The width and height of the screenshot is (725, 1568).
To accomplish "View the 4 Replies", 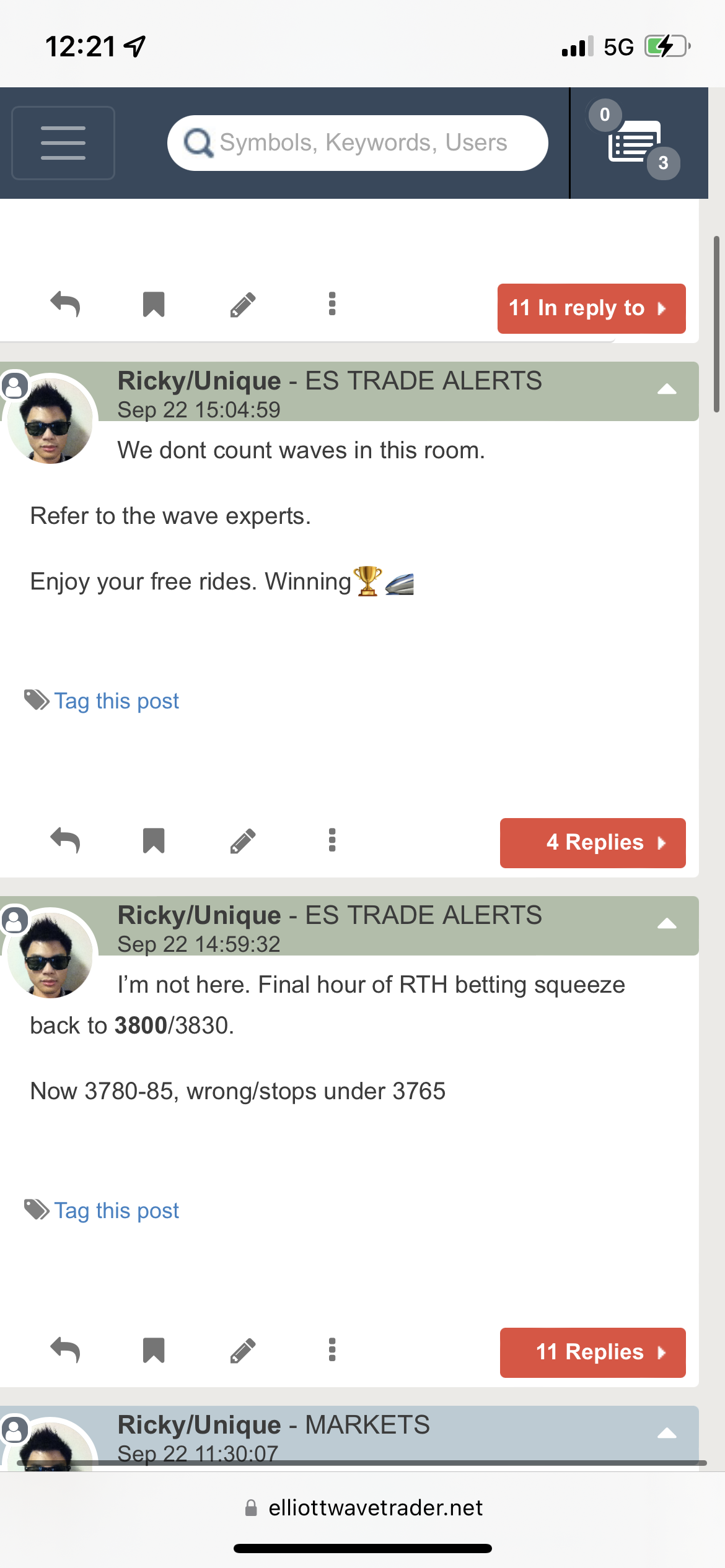I will pos(593,843).
